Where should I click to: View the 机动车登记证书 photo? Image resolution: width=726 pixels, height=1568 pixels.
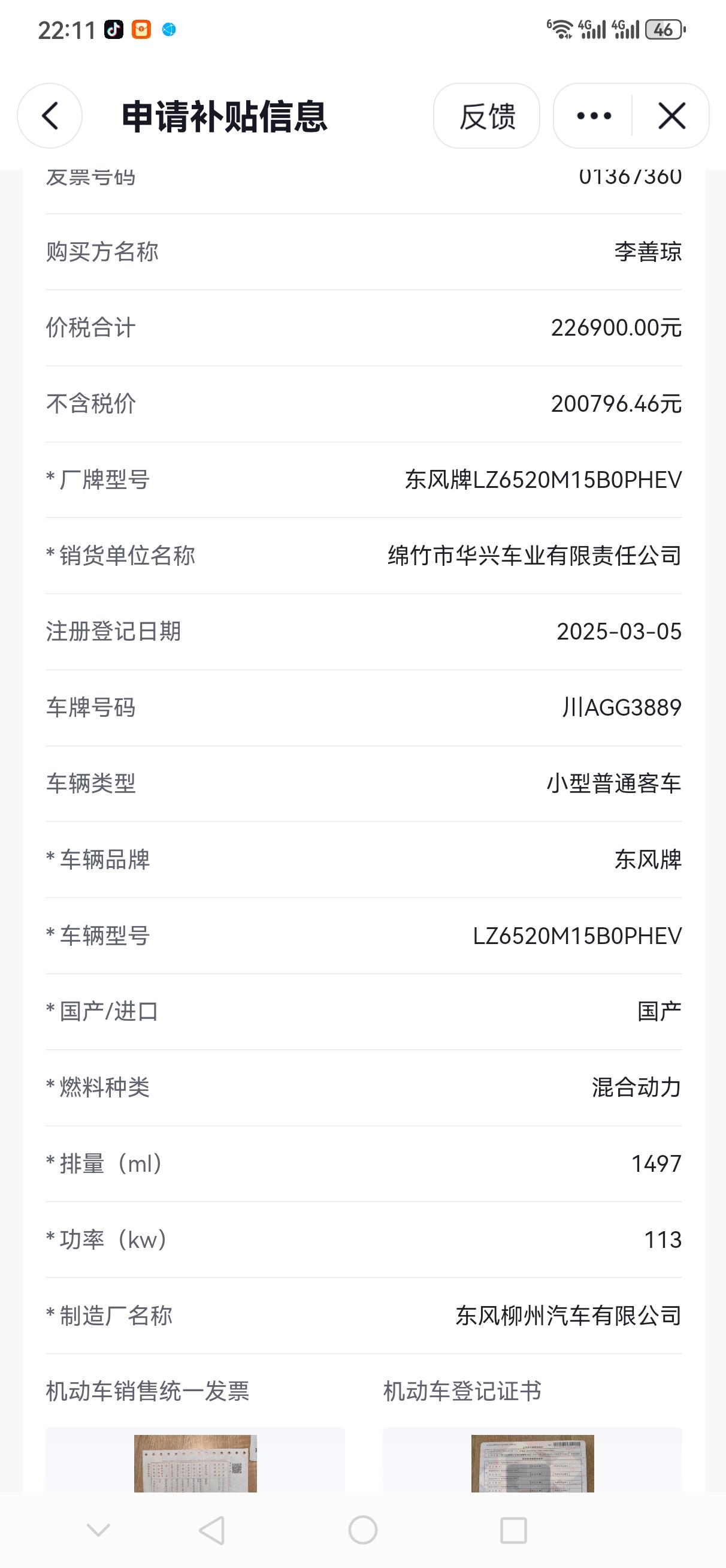[532, 1462]
